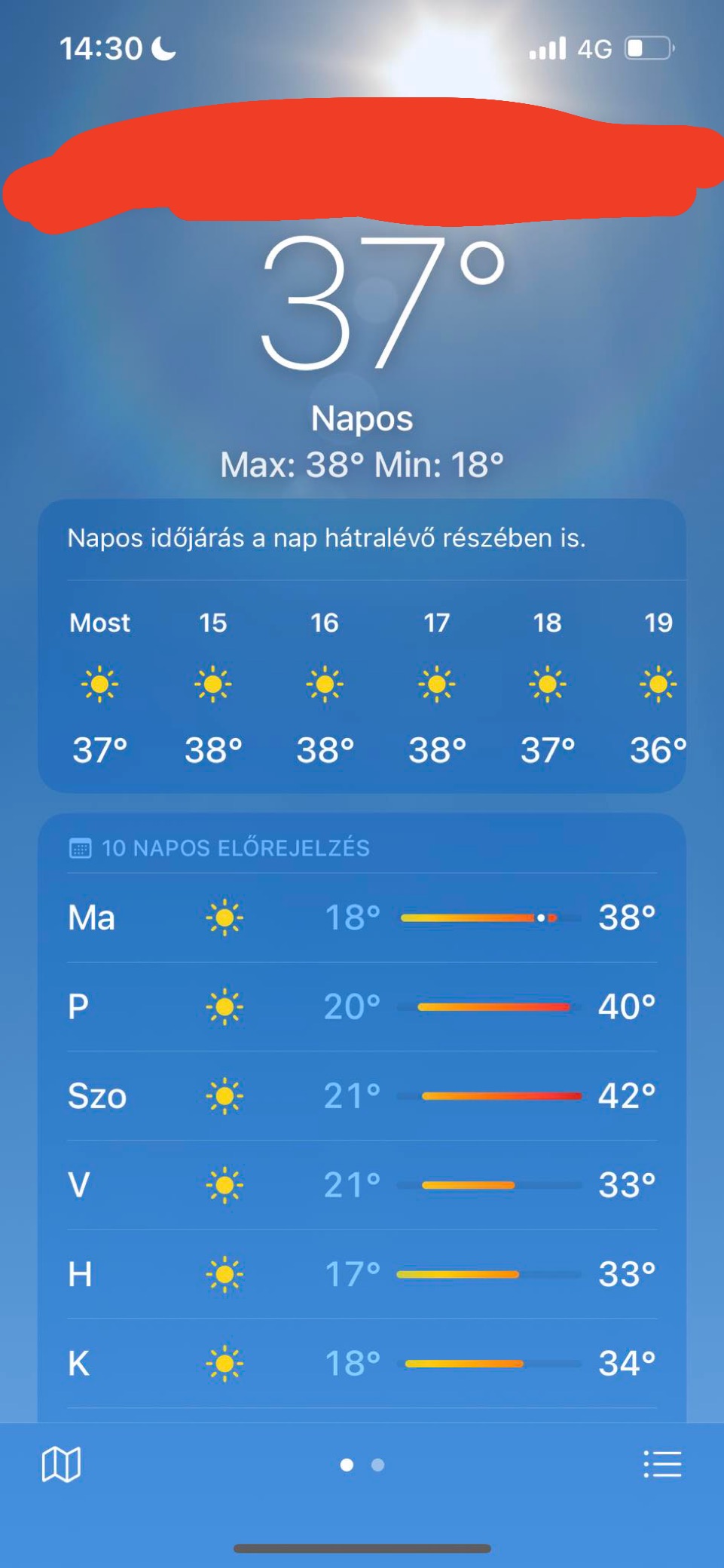Open the hourly forecast card at Most
724x1568 pixels.
pyautogui.click(x=99, y=686)
